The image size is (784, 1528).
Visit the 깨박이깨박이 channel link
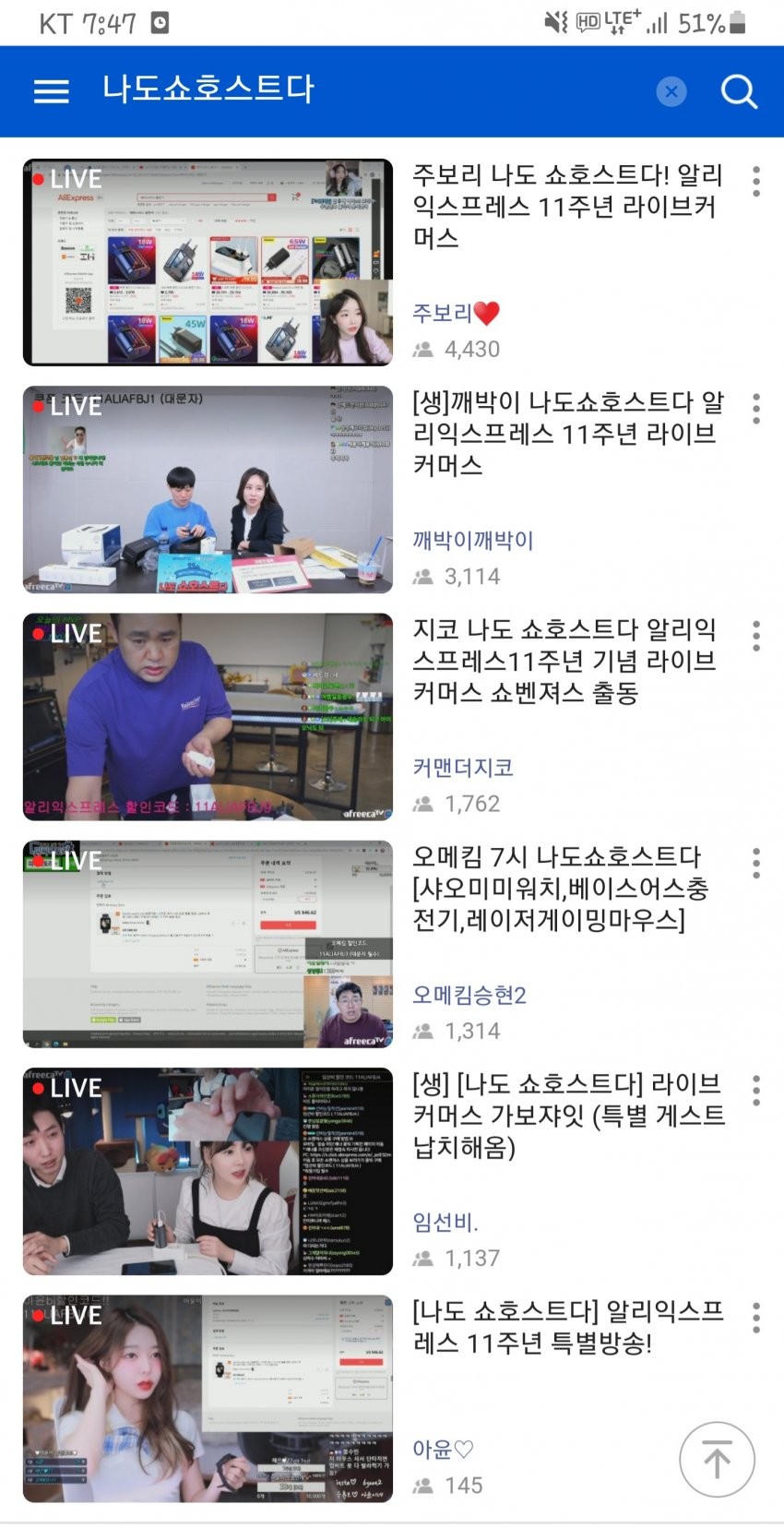(473, 541)
